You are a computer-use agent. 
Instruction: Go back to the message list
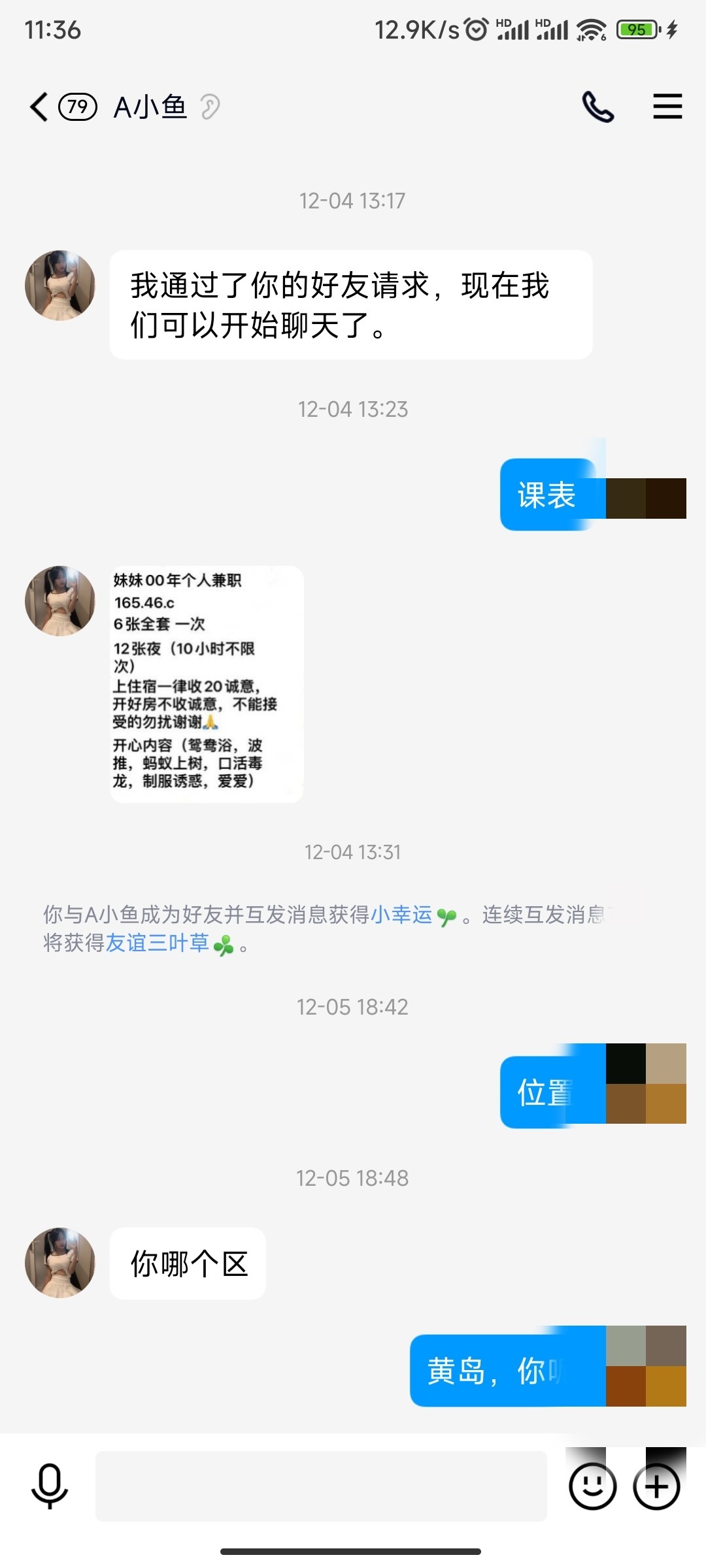[x=39, y=106]
